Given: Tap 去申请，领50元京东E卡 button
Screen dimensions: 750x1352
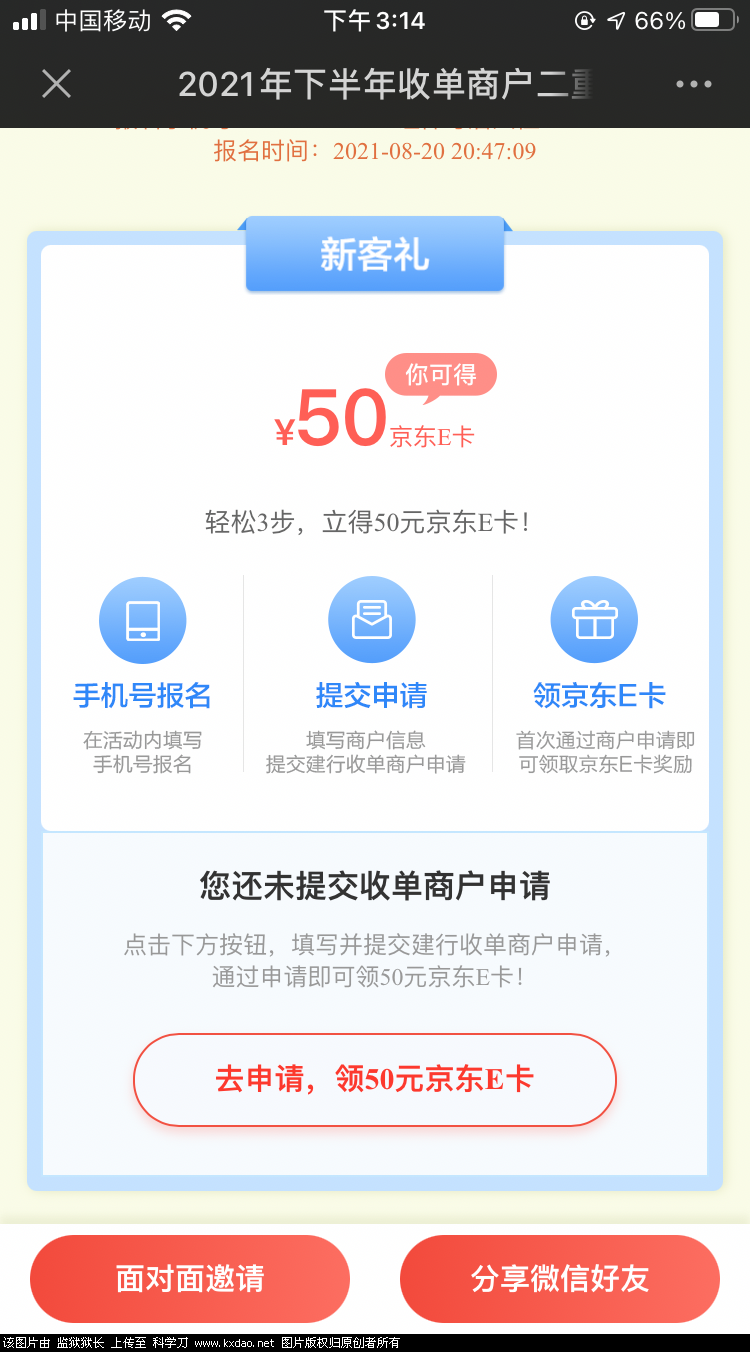Looking at the screenshot, I should [375, 1080].
